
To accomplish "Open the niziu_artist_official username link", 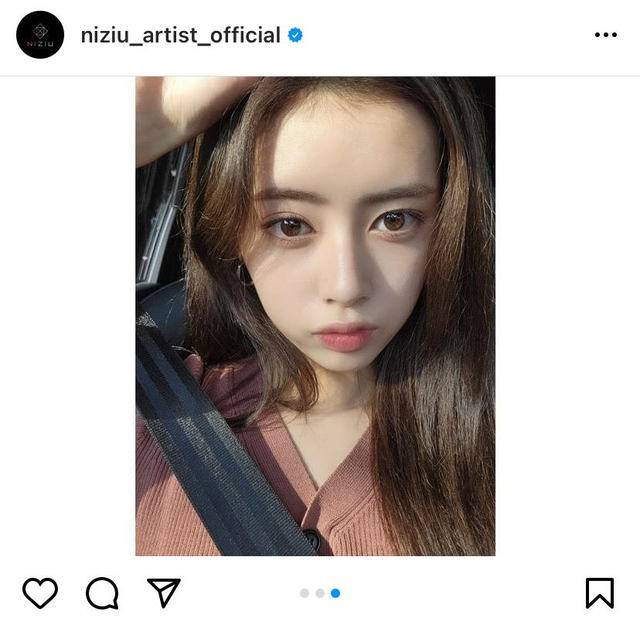I will point(180,35).
